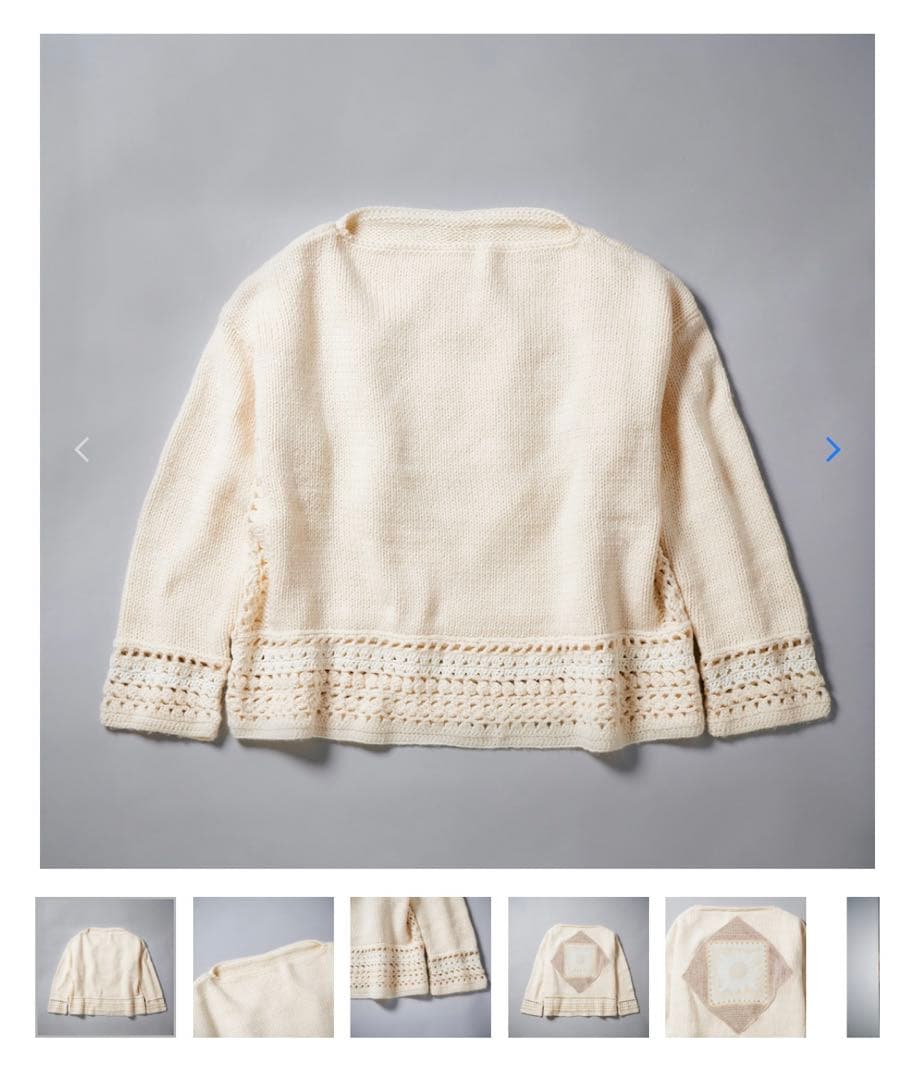Select the first thumbnail showing full sweater
The image size is (915, 1080).
coord(106,966)
